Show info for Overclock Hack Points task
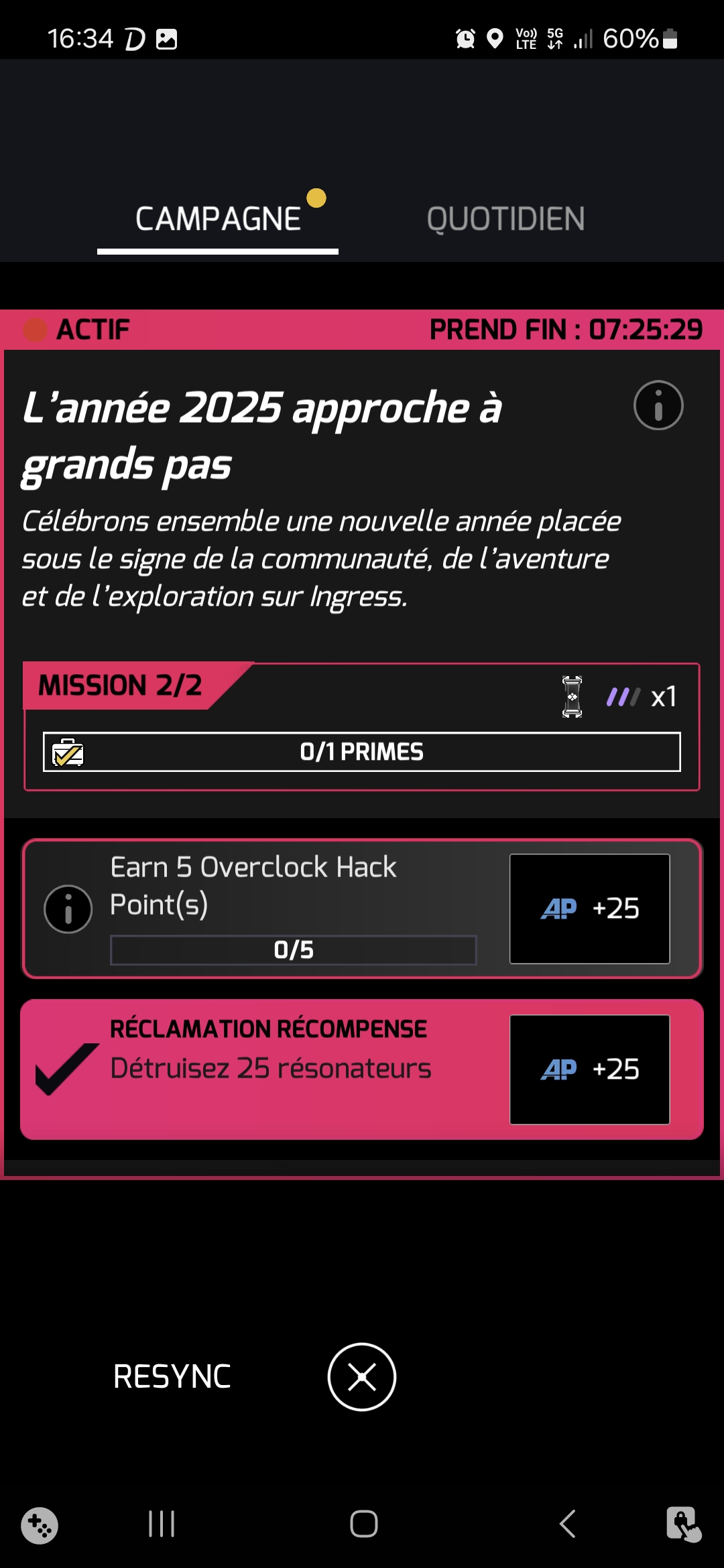Viewport: 724px width, 1568px height. coord(68,909)
